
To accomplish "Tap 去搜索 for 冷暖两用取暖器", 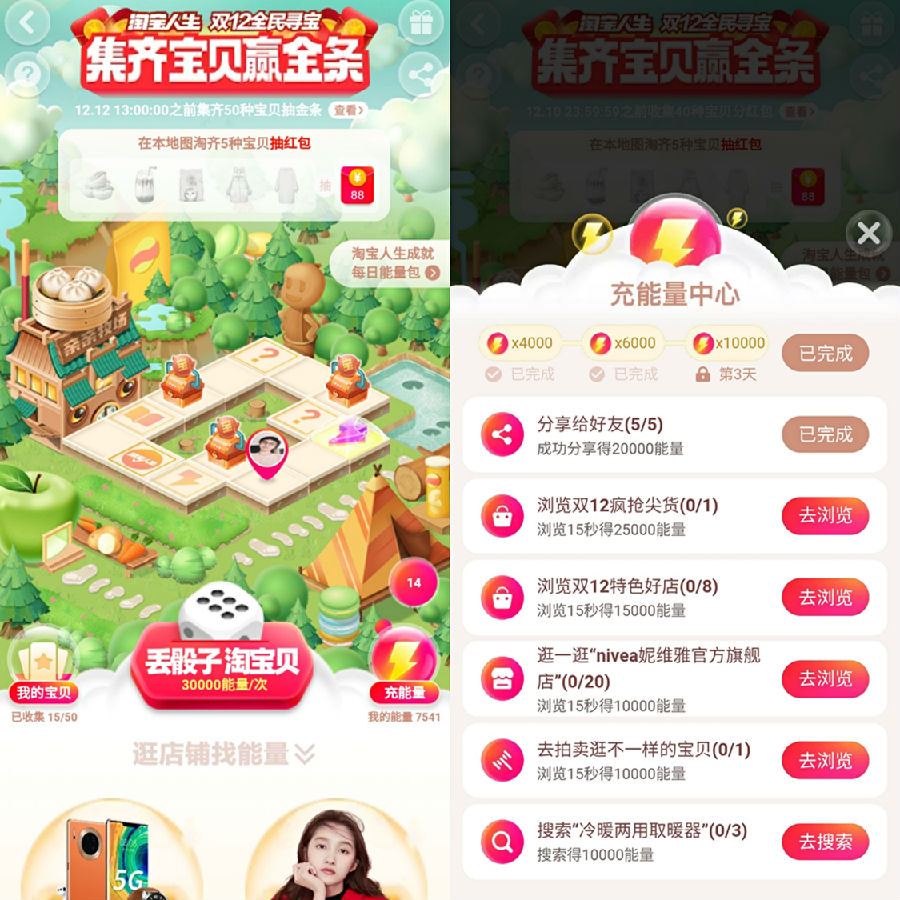I will [825, 842].
